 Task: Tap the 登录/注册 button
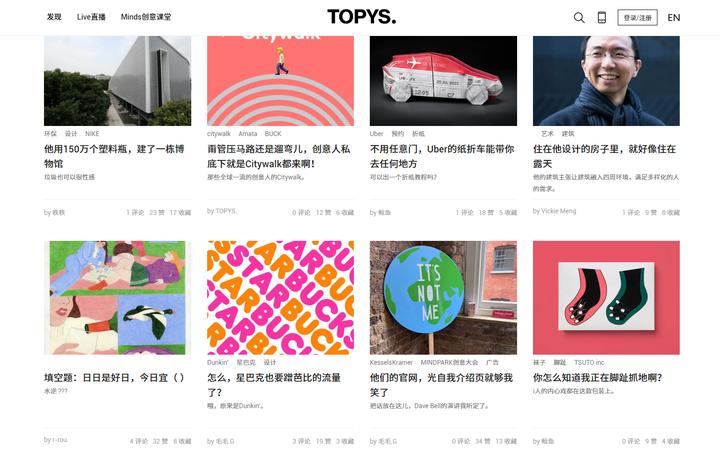pos(637,17)
